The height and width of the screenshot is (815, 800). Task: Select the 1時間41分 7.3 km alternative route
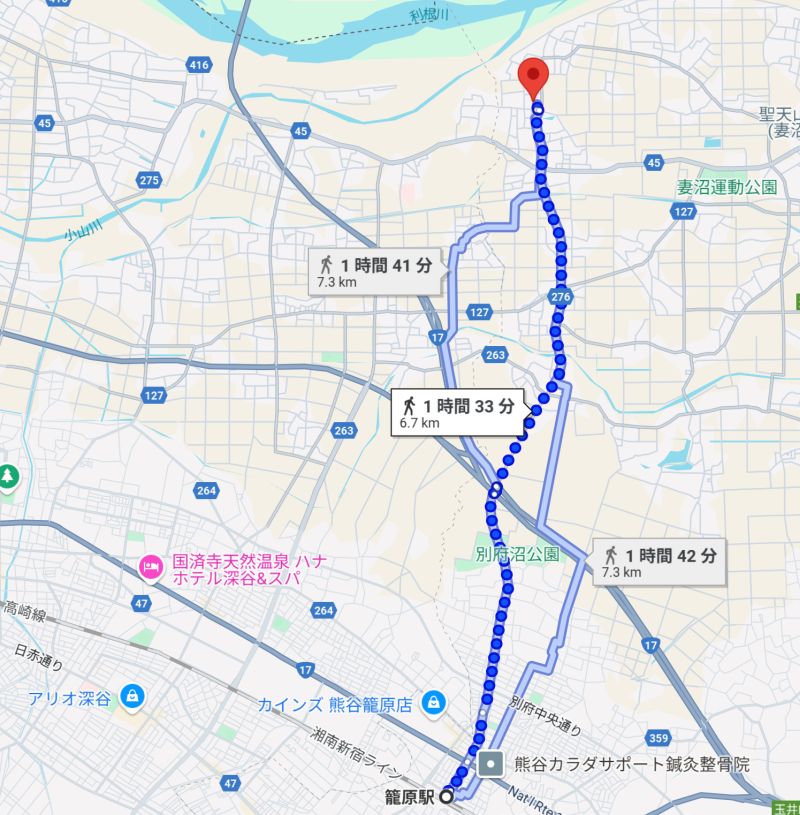pyautogui.click(x=375, y=272)
